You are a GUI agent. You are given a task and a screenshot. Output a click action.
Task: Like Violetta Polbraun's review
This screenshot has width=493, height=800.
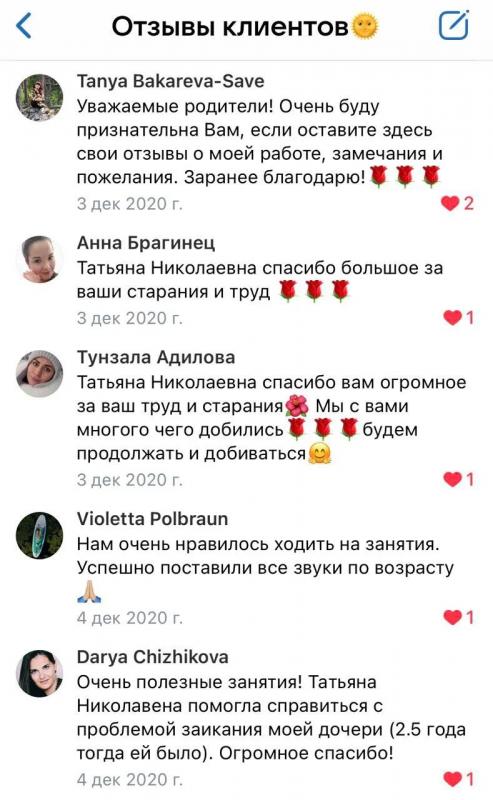pos(459,617)
